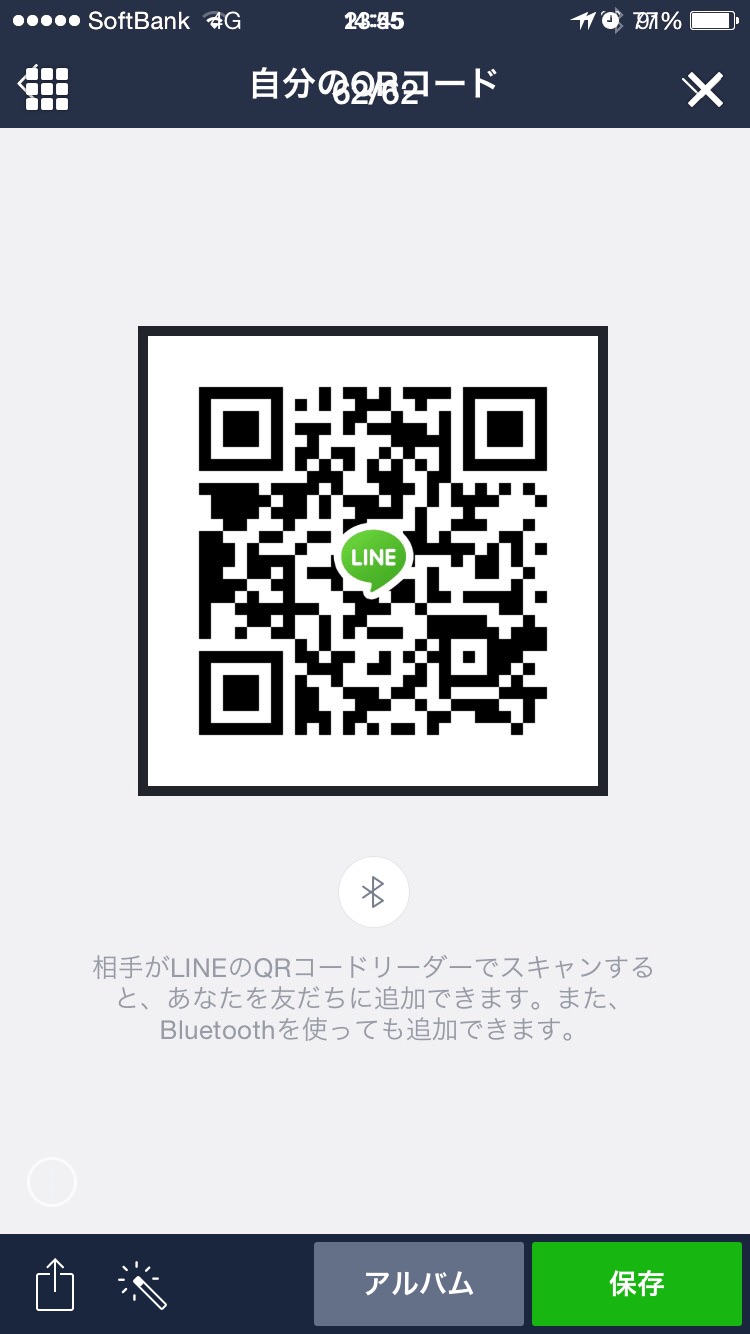
Task: Open the magic wand edit tool
Action: click(142, 1284)
